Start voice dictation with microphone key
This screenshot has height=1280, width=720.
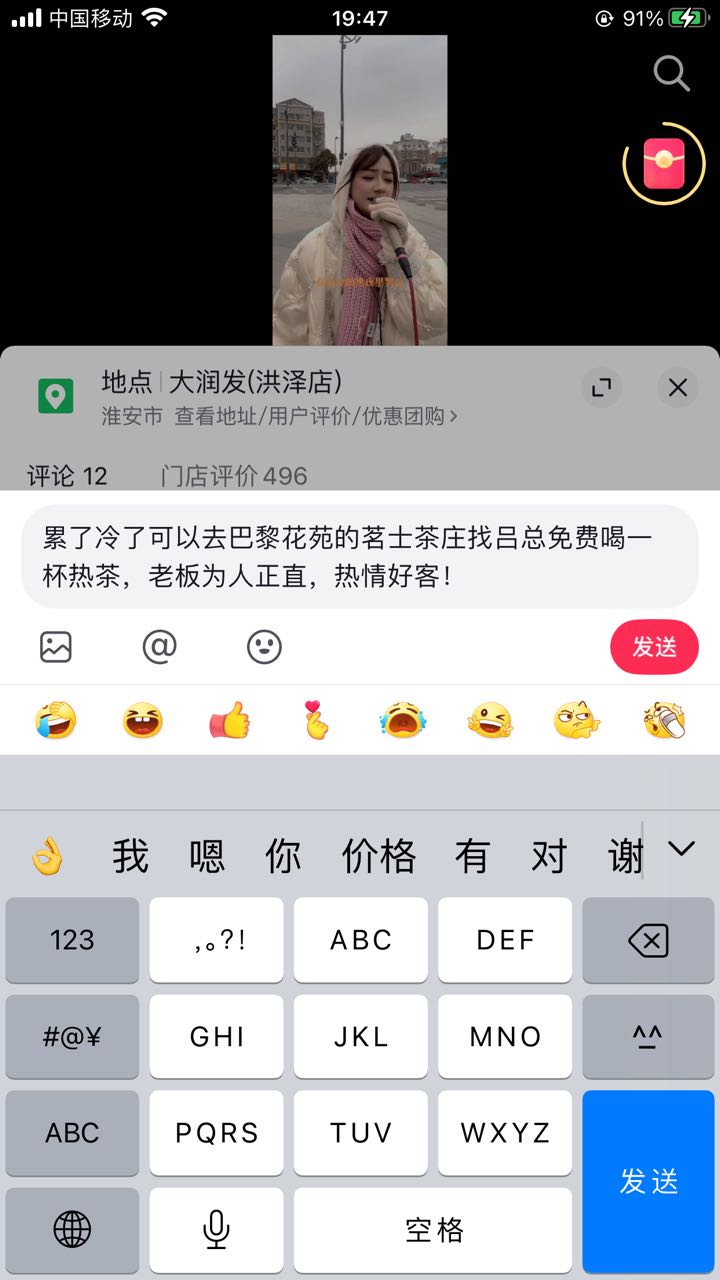tap(216, 1230)
